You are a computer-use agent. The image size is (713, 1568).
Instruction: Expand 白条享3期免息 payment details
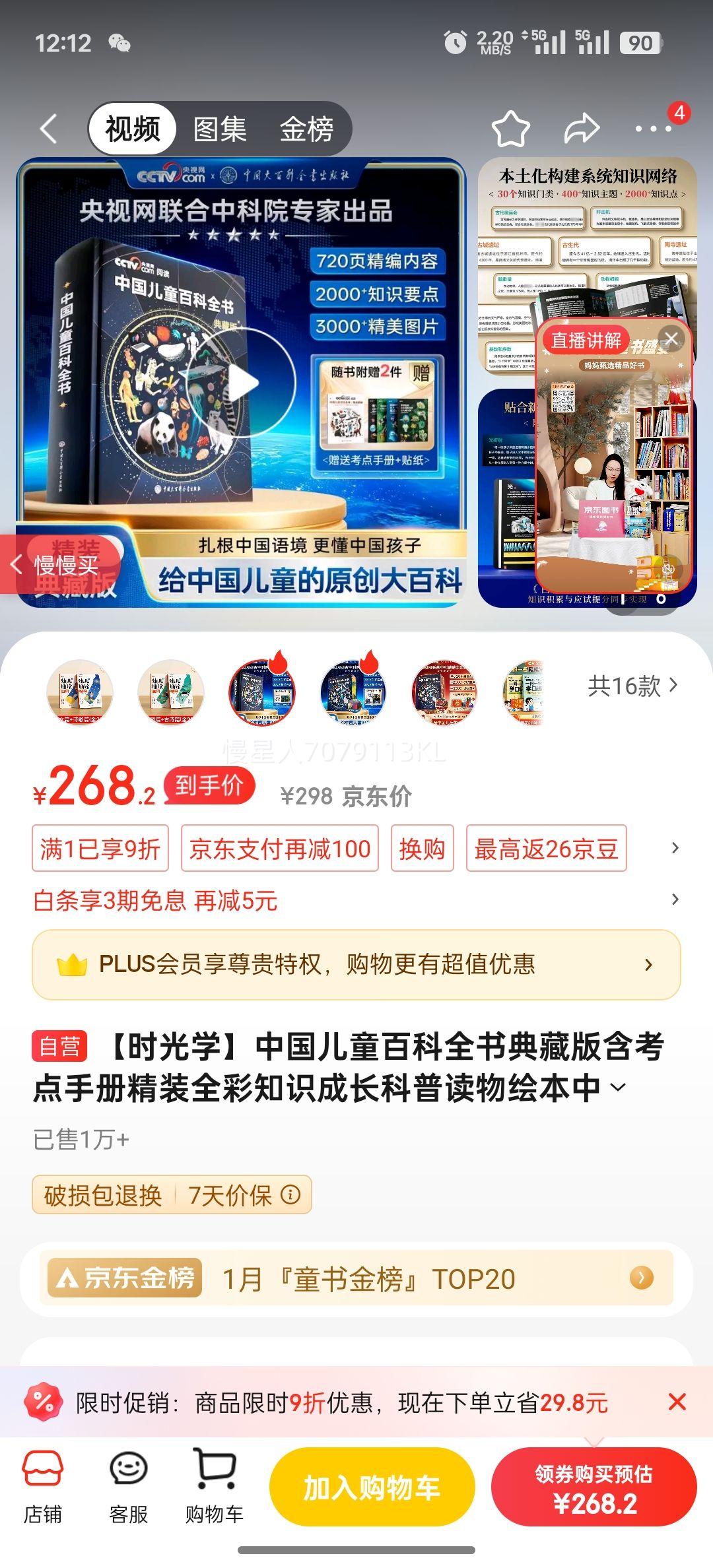[675, 898]
